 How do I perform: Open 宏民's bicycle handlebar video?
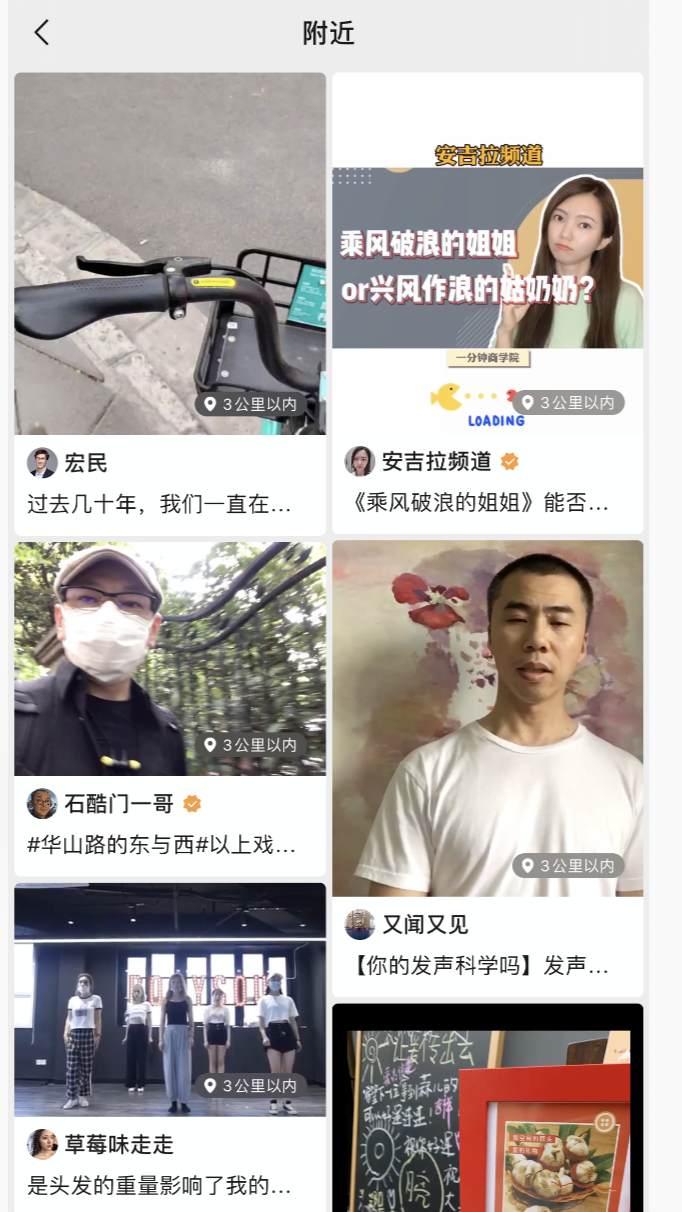pyautogui.click(x=170, y=253)
